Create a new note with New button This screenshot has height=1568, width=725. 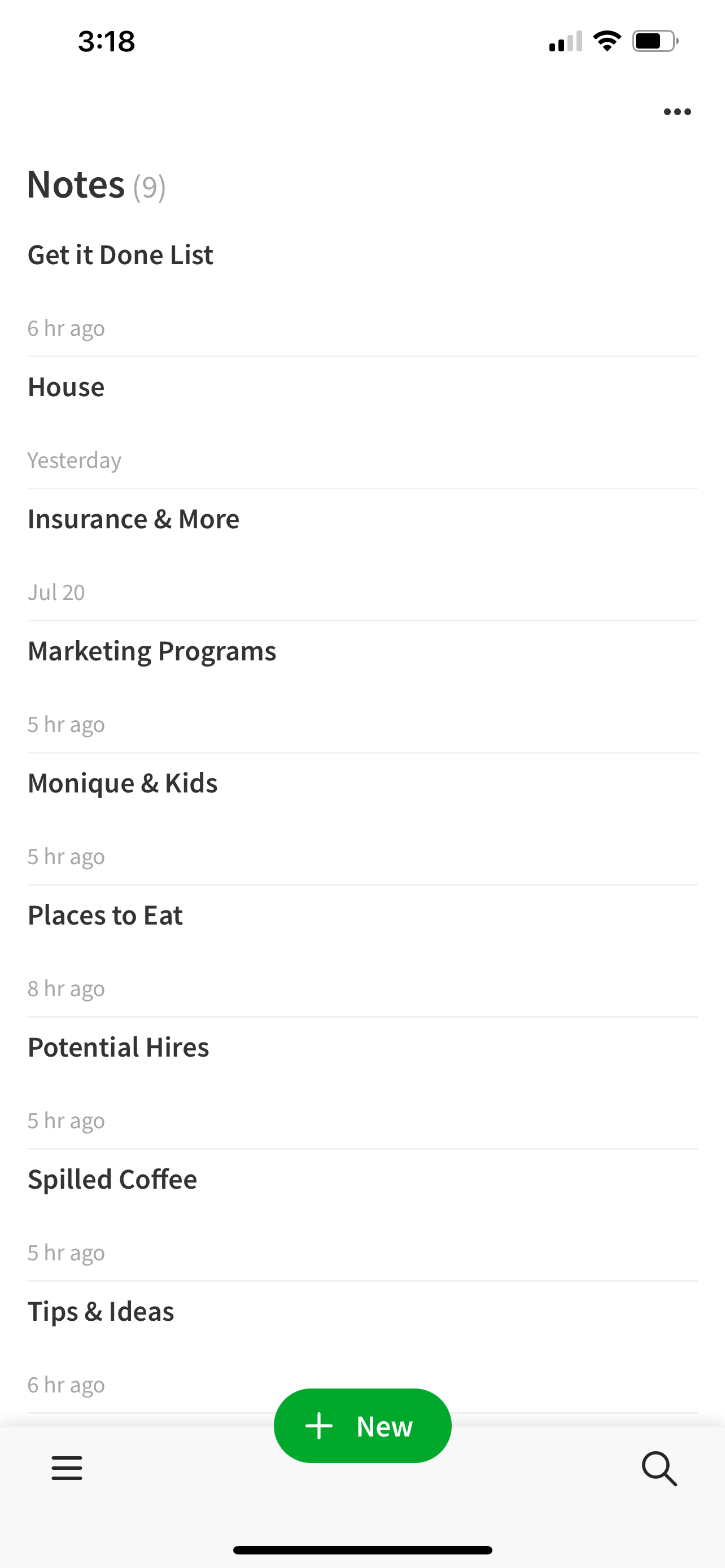pos(362,1426)
